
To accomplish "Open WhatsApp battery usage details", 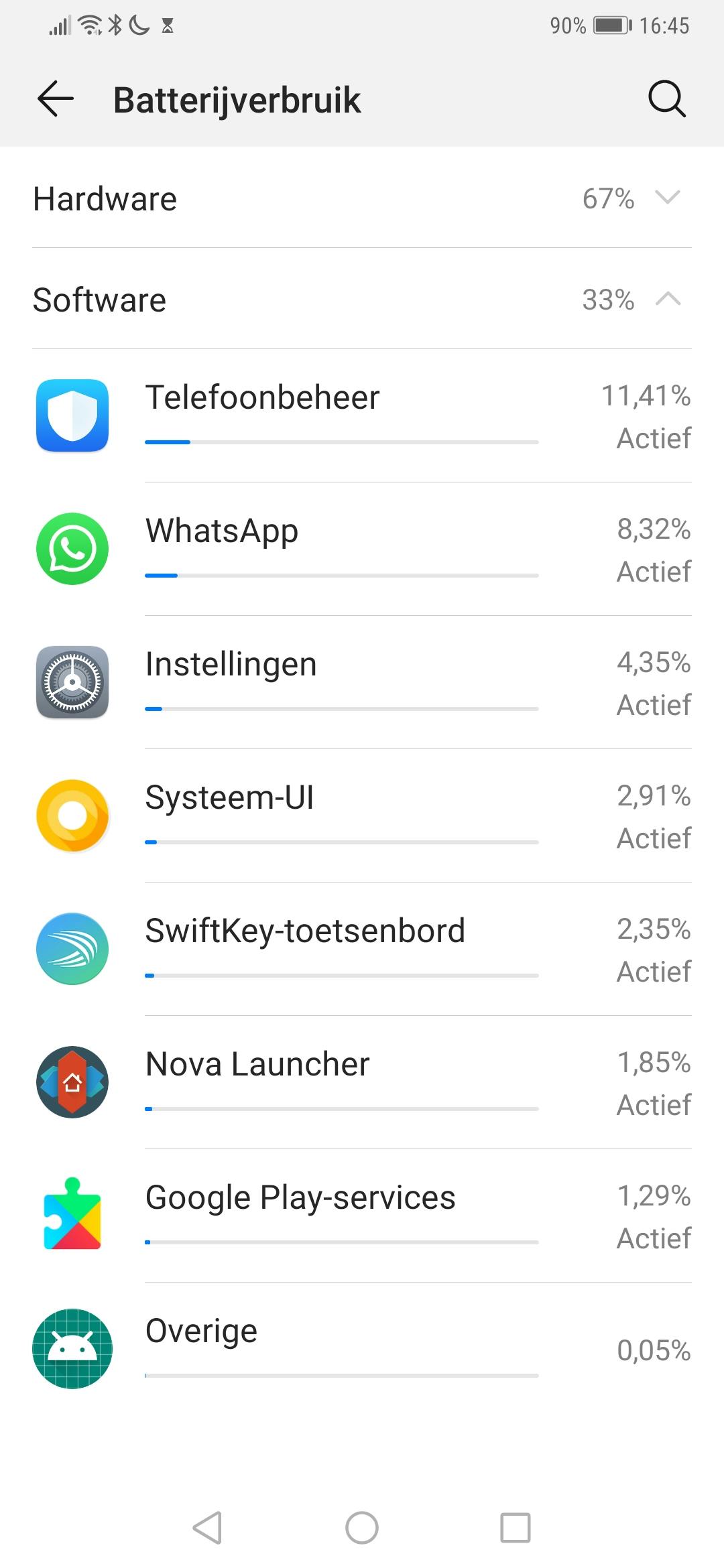I will coord(362,549).
